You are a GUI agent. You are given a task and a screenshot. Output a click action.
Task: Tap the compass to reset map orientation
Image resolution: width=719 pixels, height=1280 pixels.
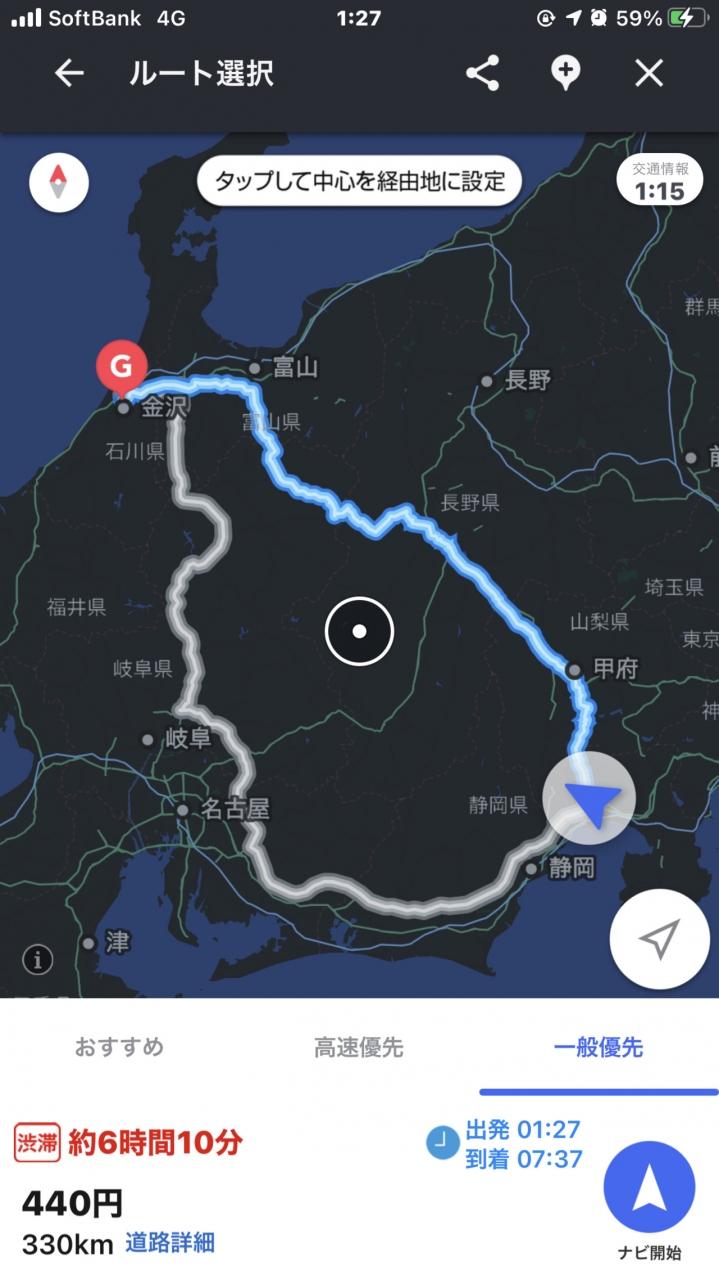(59, 182)
